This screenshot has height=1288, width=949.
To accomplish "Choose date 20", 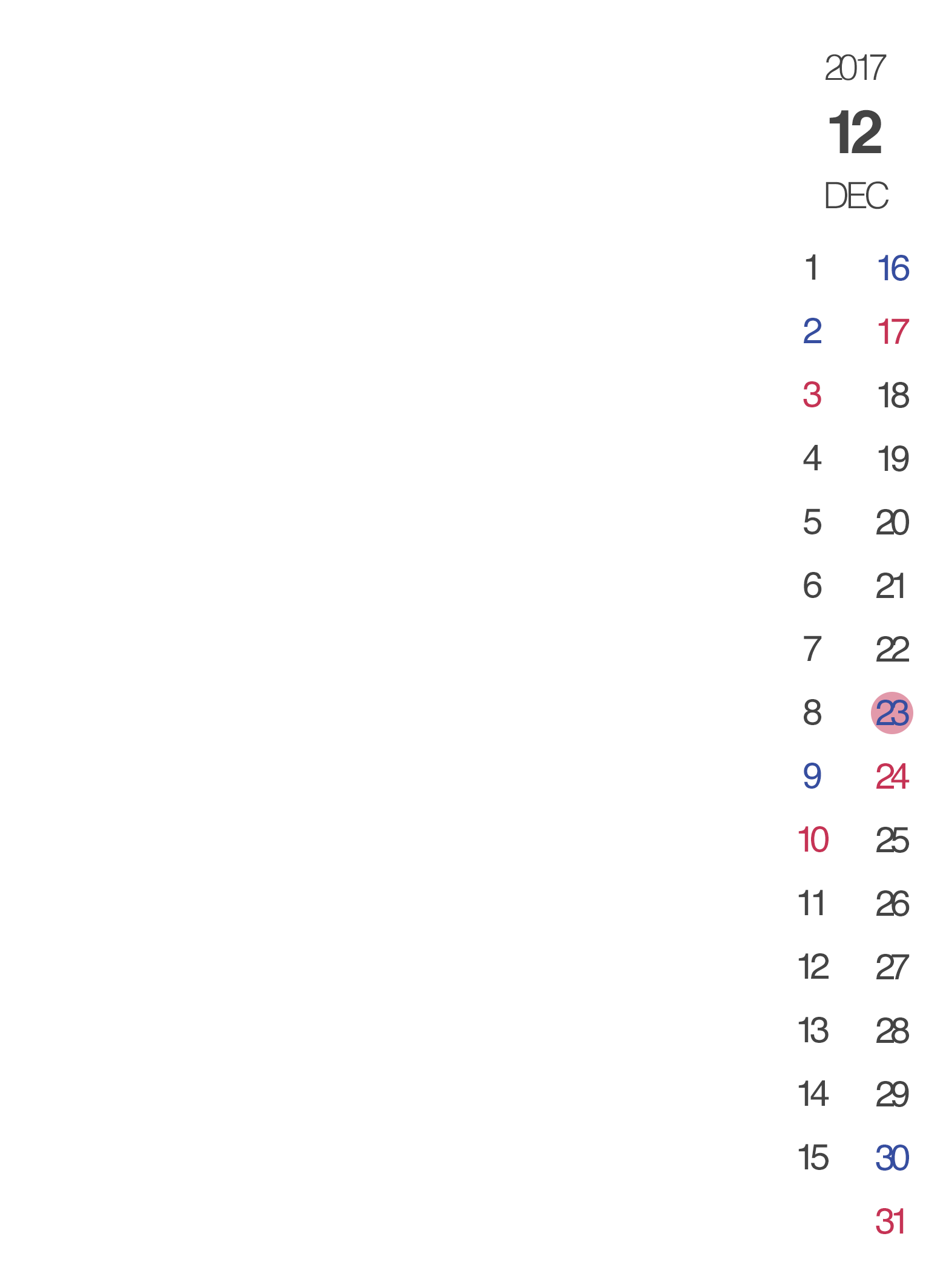I will tap(892, 522).
